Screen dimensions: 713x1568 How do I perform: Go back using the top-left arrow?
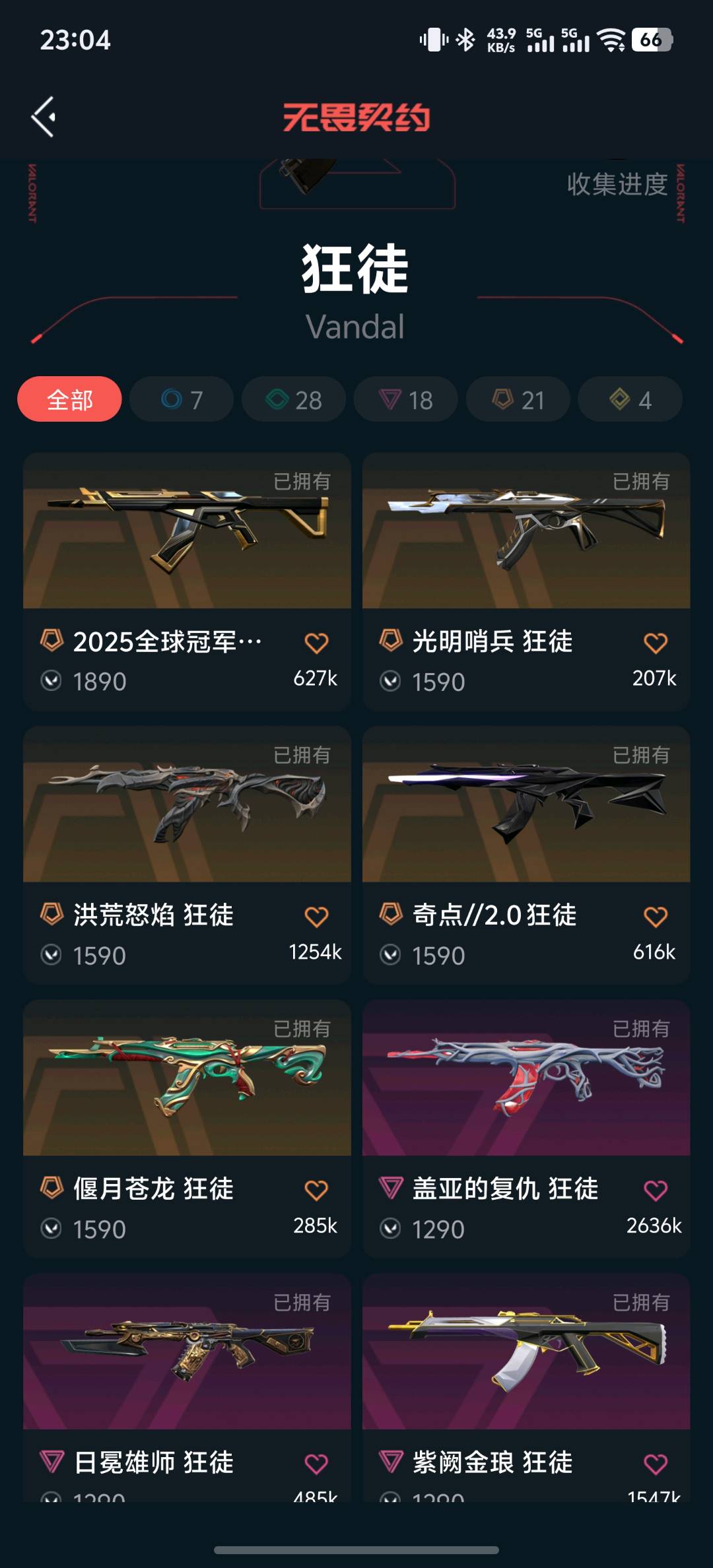44,117
